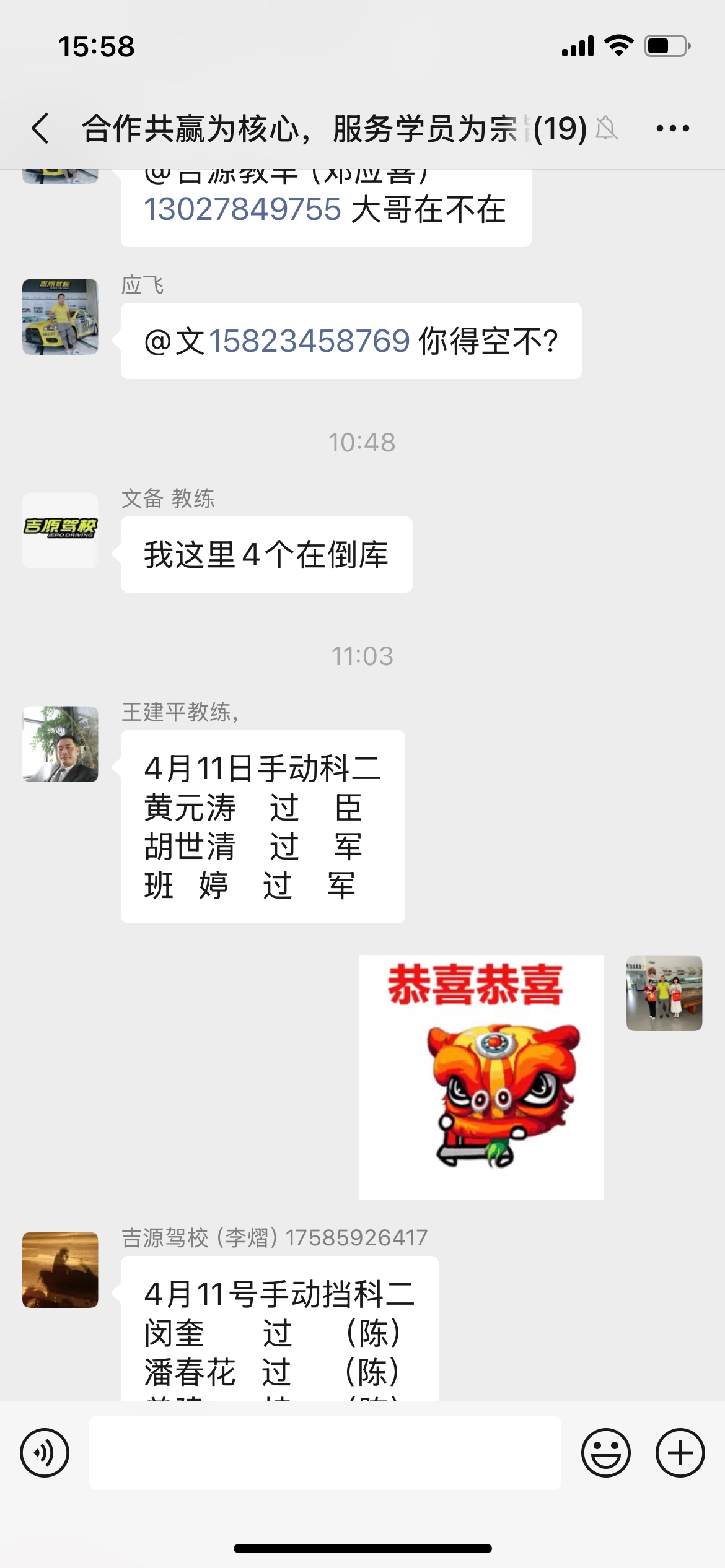Viewport: 725px width, 1568px height.
Task: Open my own avatar beside the sticker
Action: pos(664,993)
